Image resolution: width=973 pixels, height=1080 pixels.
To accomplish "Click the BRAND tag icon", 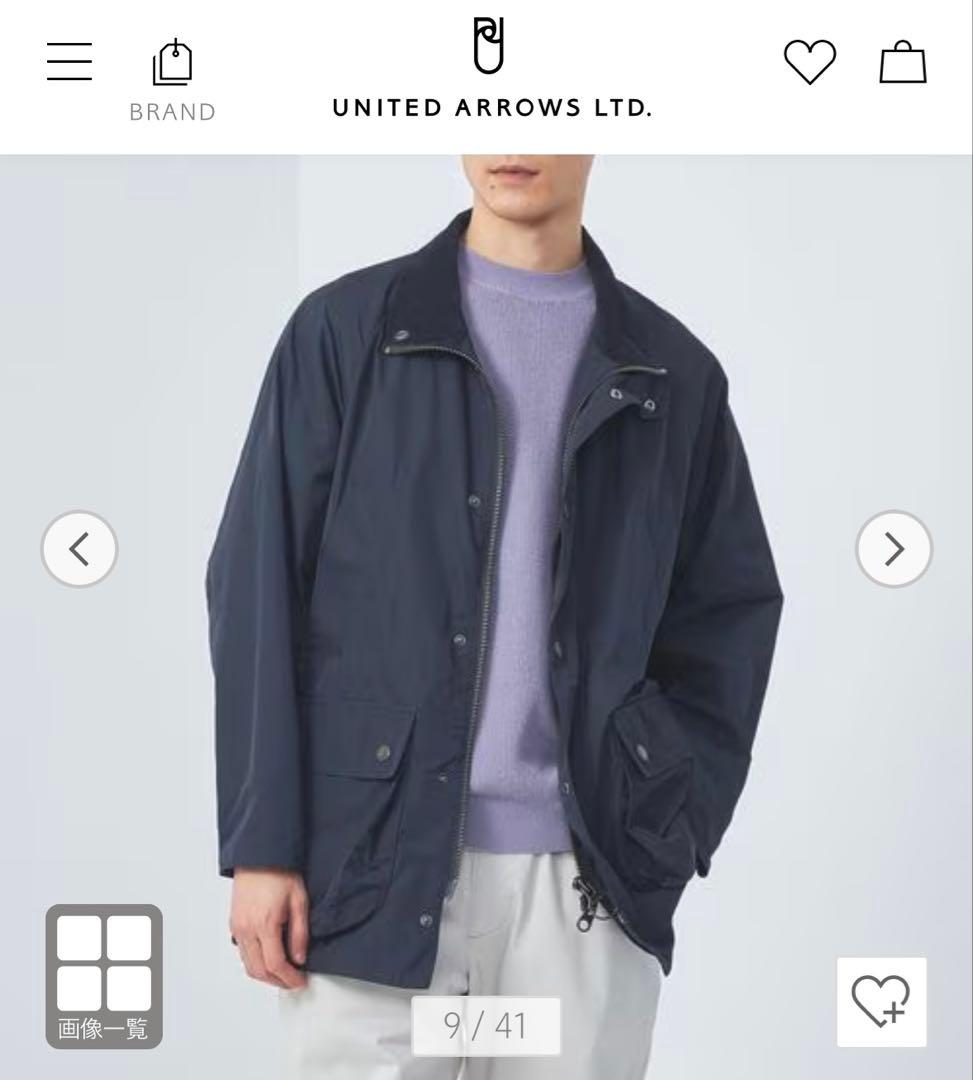I will click(173, 60).
